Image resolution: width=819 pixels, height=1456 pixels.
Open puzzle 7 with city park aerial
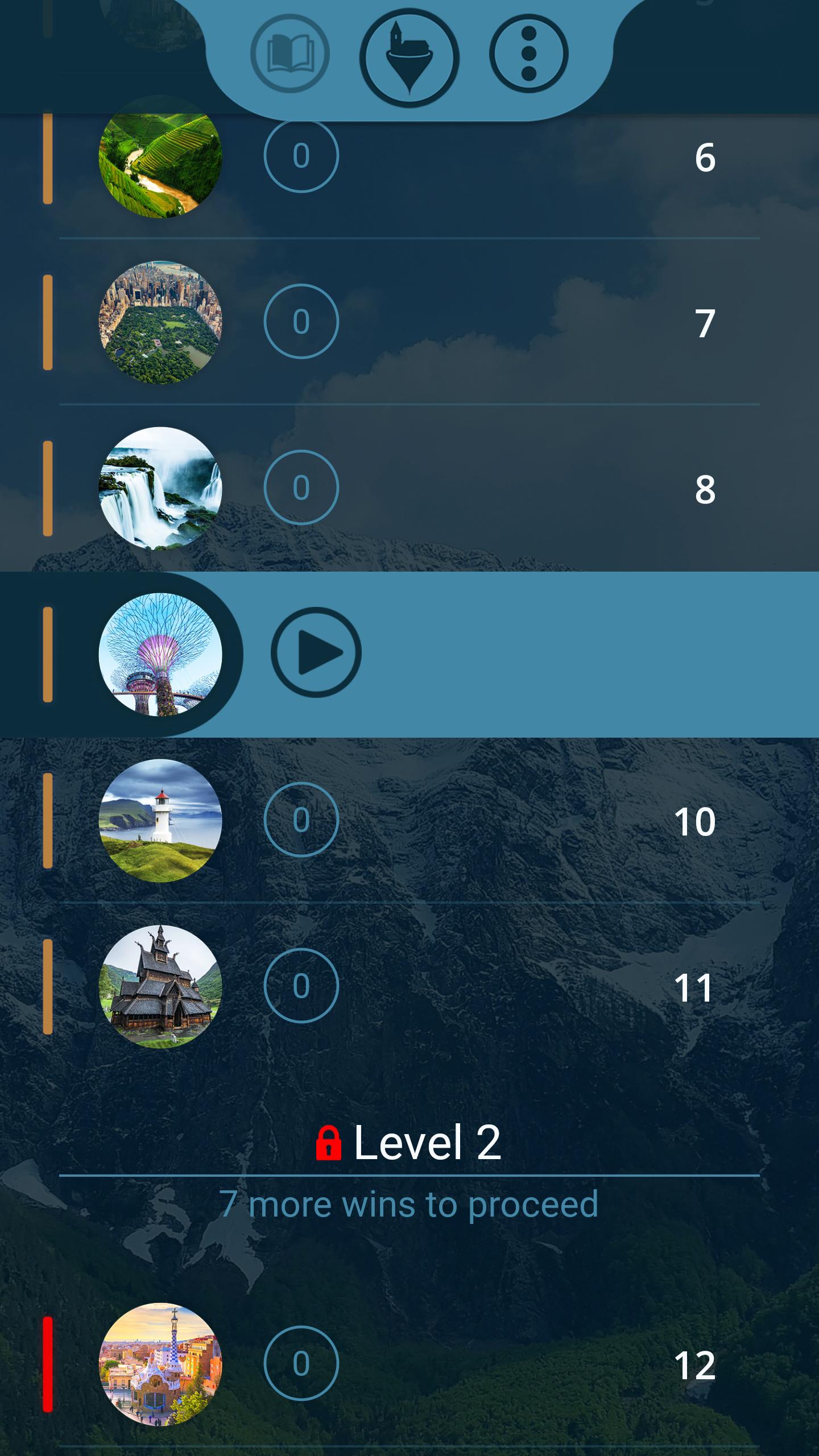click(x=409, y=322)
